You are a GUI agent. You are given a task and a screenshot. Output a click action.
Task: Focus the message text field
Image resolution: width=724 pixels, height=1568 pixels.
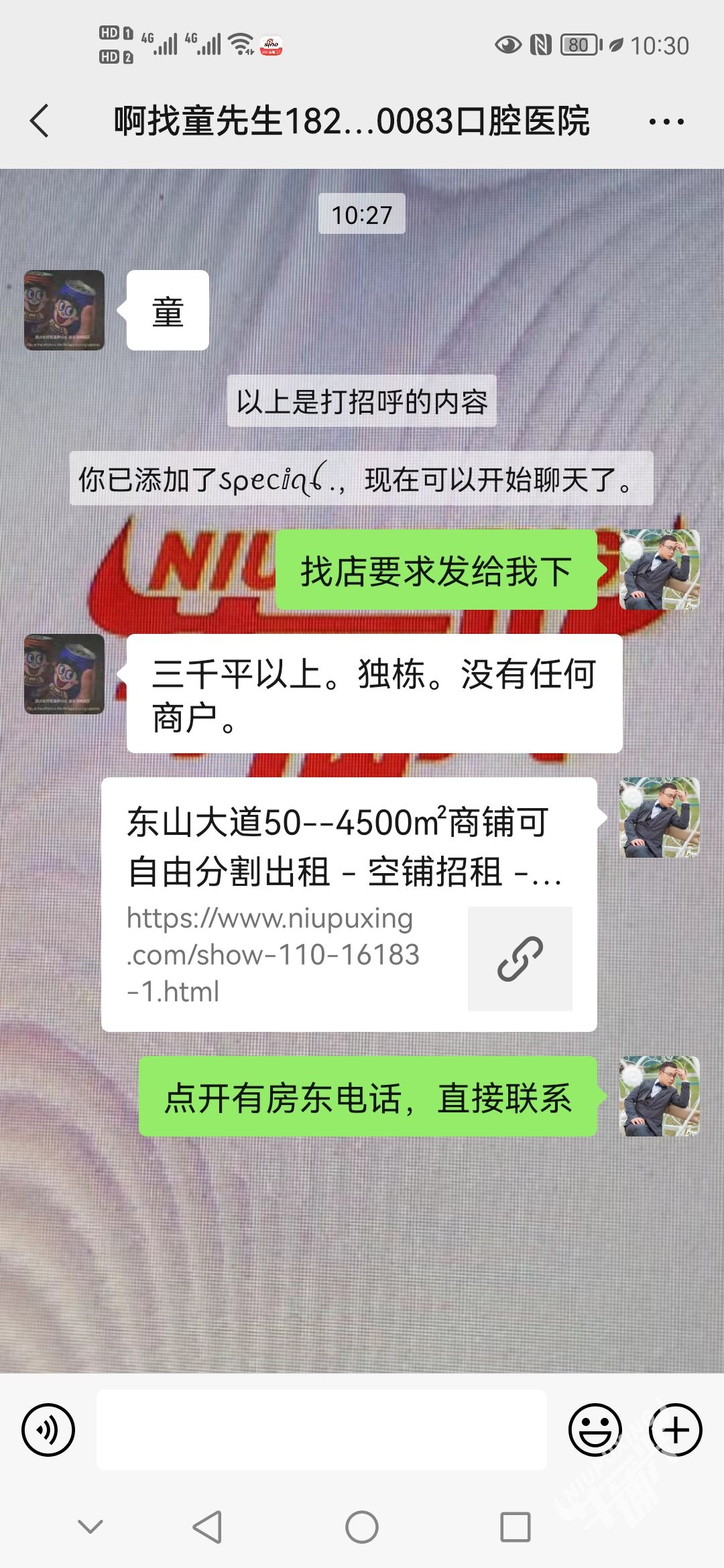(x=322, y=1430)
